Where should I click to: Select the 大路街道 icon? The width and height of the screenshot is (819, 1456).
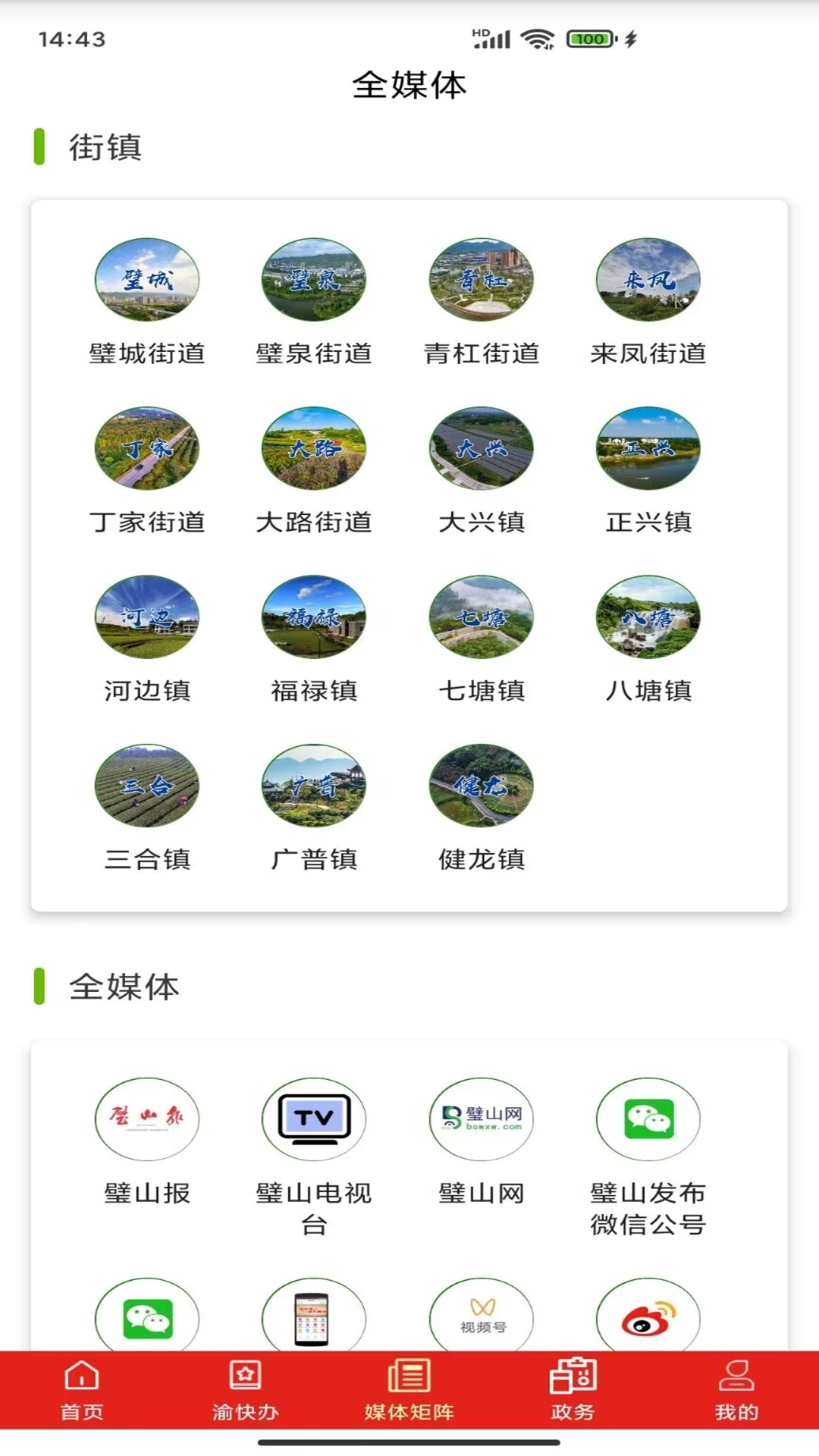tap(314, 448)
